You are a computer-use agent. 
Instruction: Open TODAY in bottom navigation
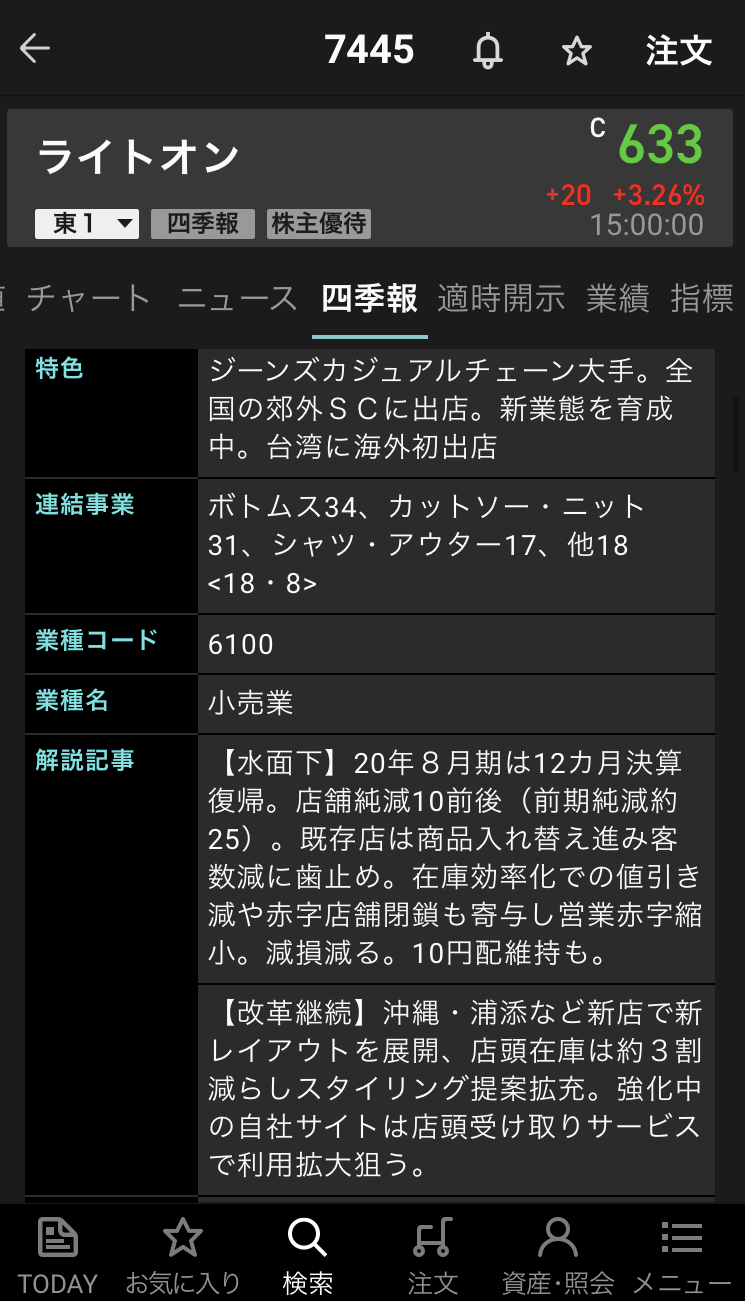click(58, 1255)
